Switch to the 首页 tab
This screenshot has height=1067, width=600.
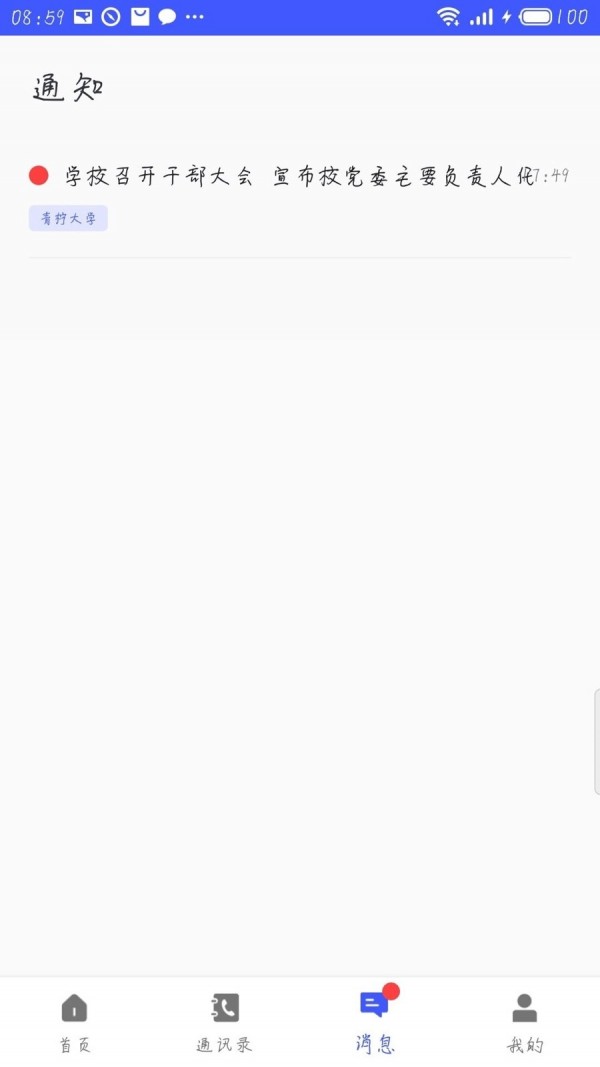click(75, 1022)
